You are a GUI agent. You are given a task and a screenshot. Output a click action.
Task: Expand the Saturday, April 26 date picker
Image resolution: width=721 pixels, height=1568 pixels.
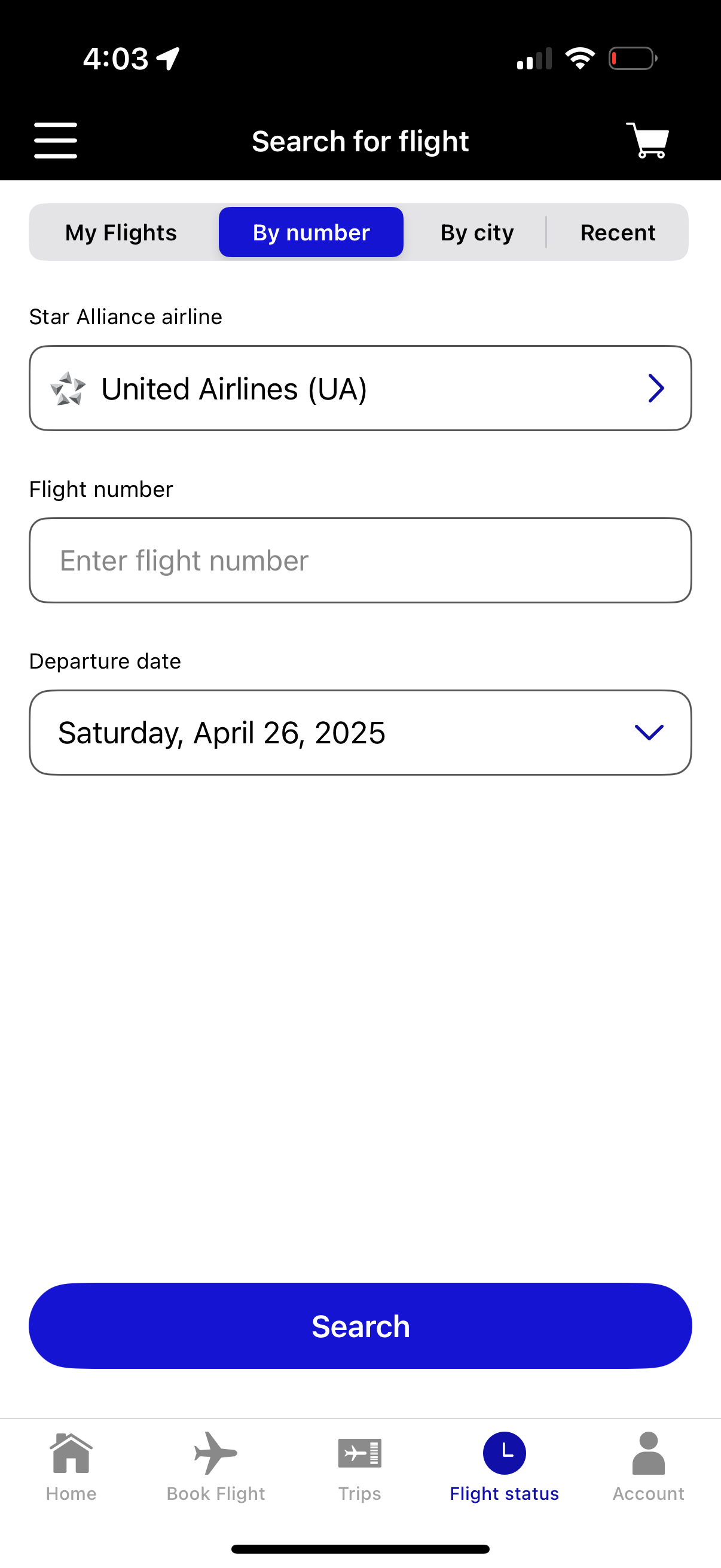[x=360, y=732]
